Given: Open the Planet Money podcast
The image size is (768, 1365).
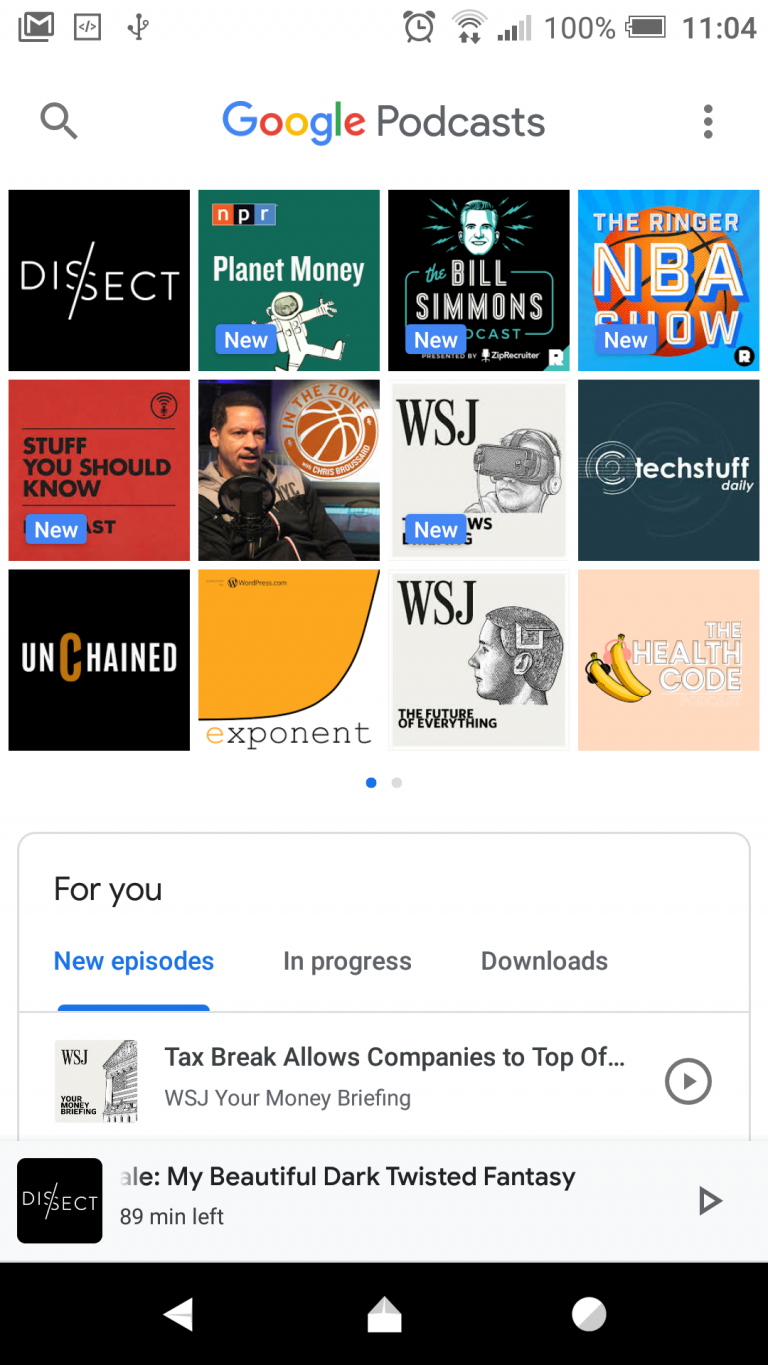Looking at the screenshot, I should tap(288, 280).
